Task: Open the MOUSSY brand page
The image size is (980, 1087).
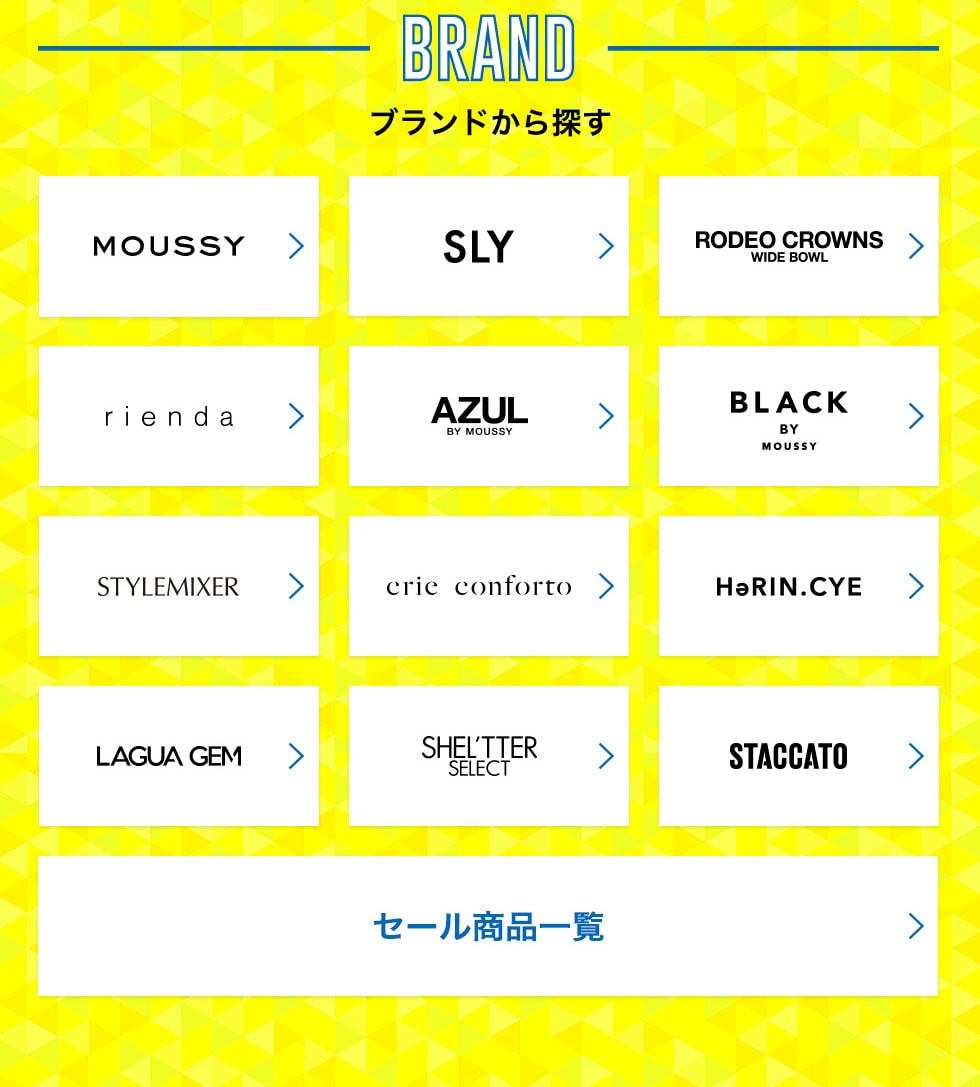Action: pos(178,246)
